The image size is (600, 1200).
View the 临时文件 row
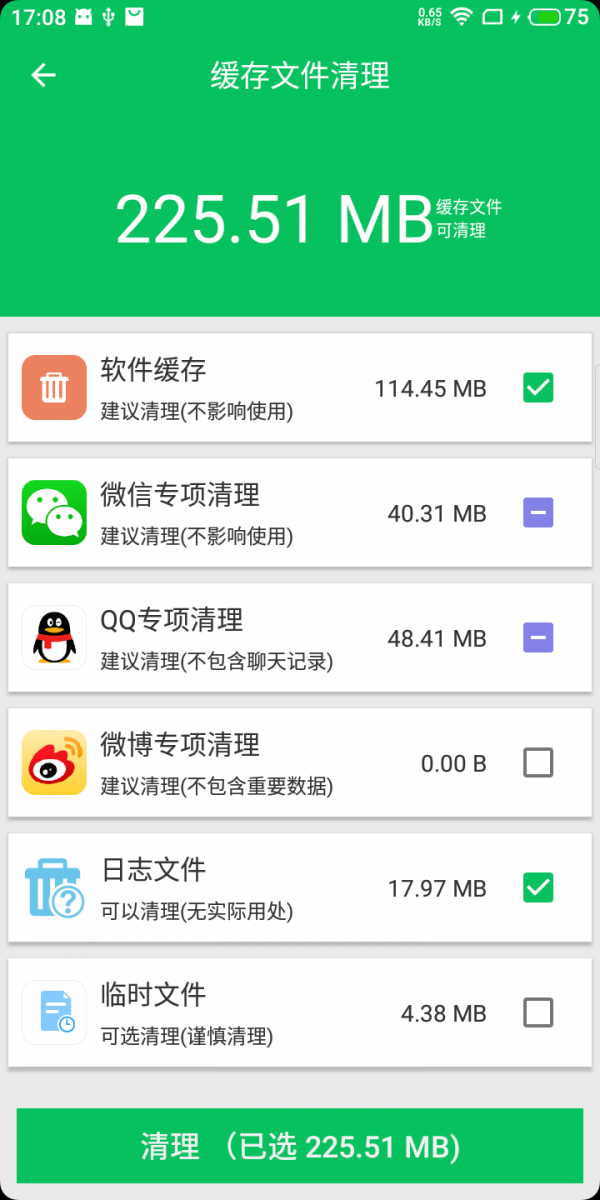pyautogui.click(x=250, y=1013)
